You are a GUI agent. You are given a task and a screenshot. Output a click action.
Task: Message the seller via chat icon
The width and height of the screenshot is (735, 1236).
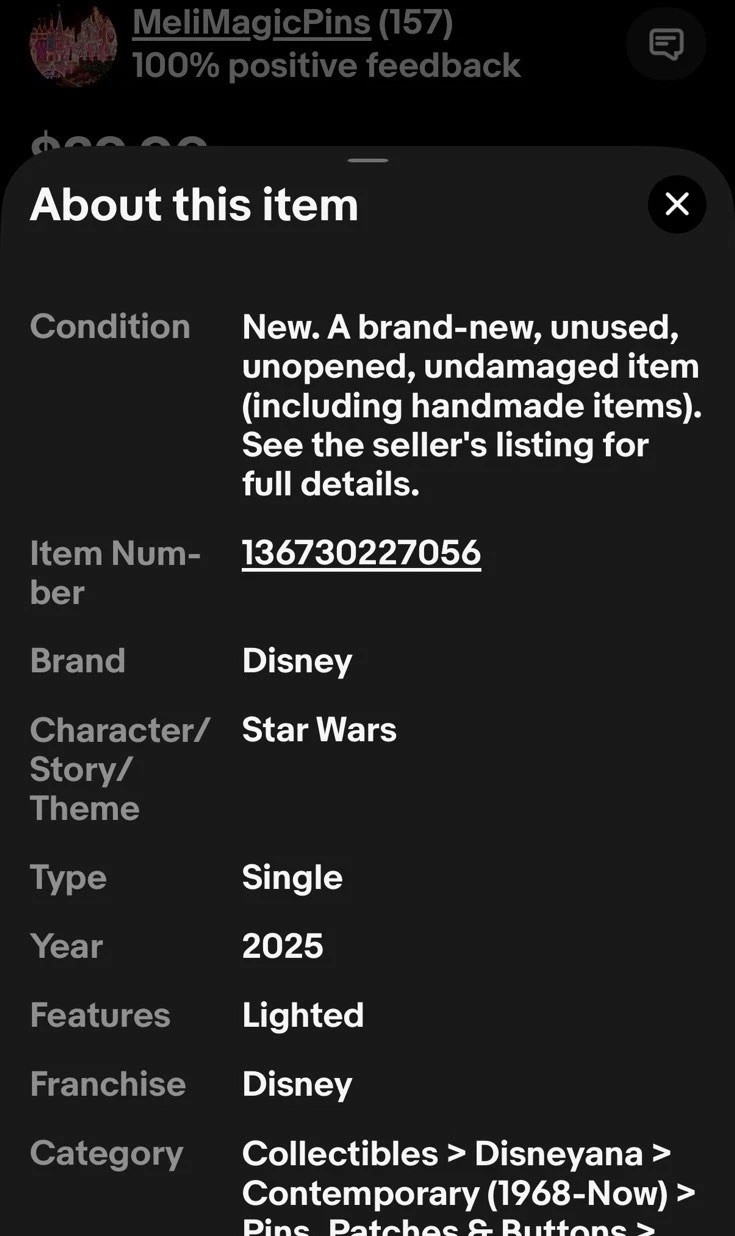coord(666,44)
